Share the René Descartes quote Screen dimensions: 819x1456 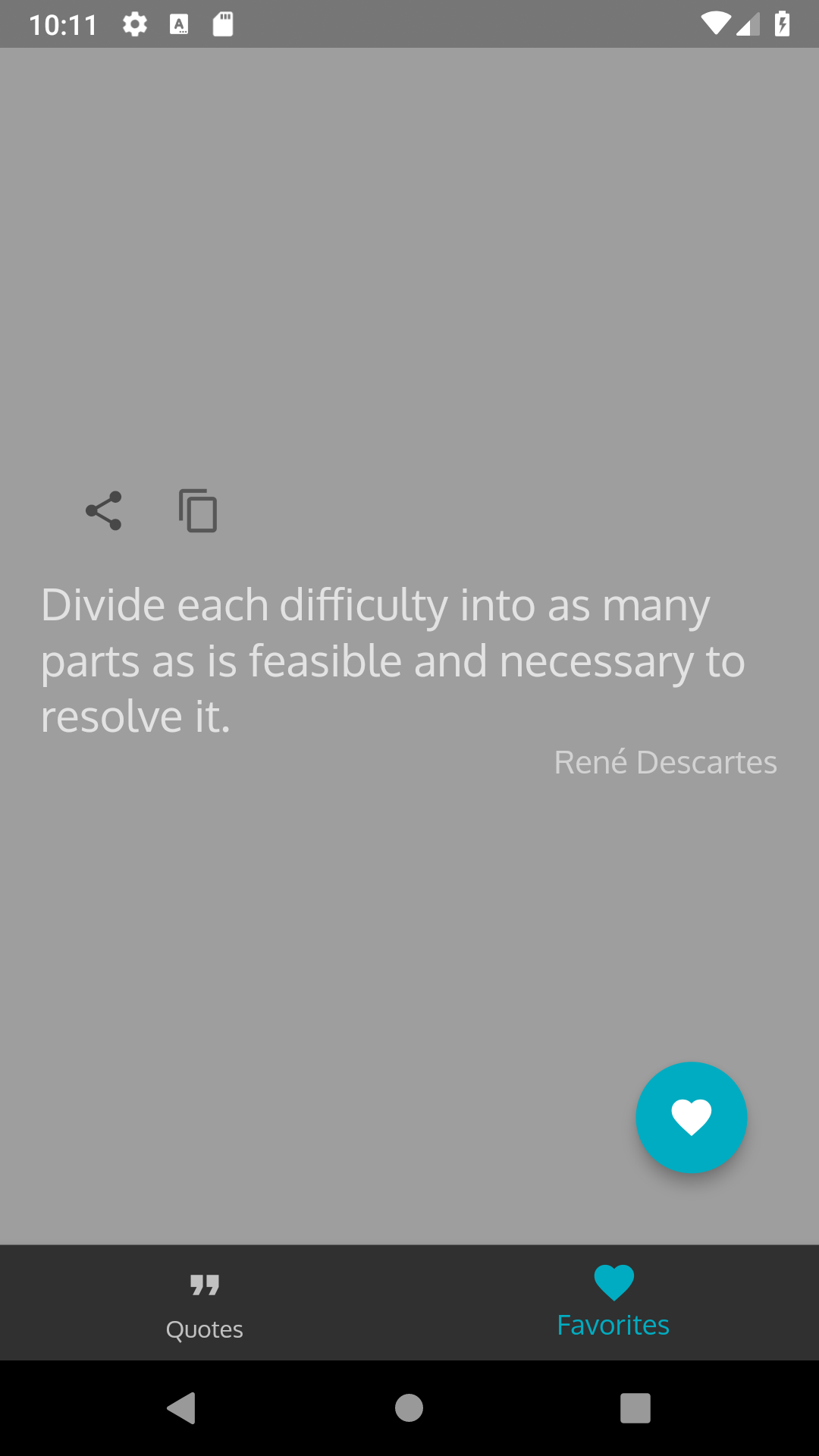pyautogui.click(x=104, y=510)
